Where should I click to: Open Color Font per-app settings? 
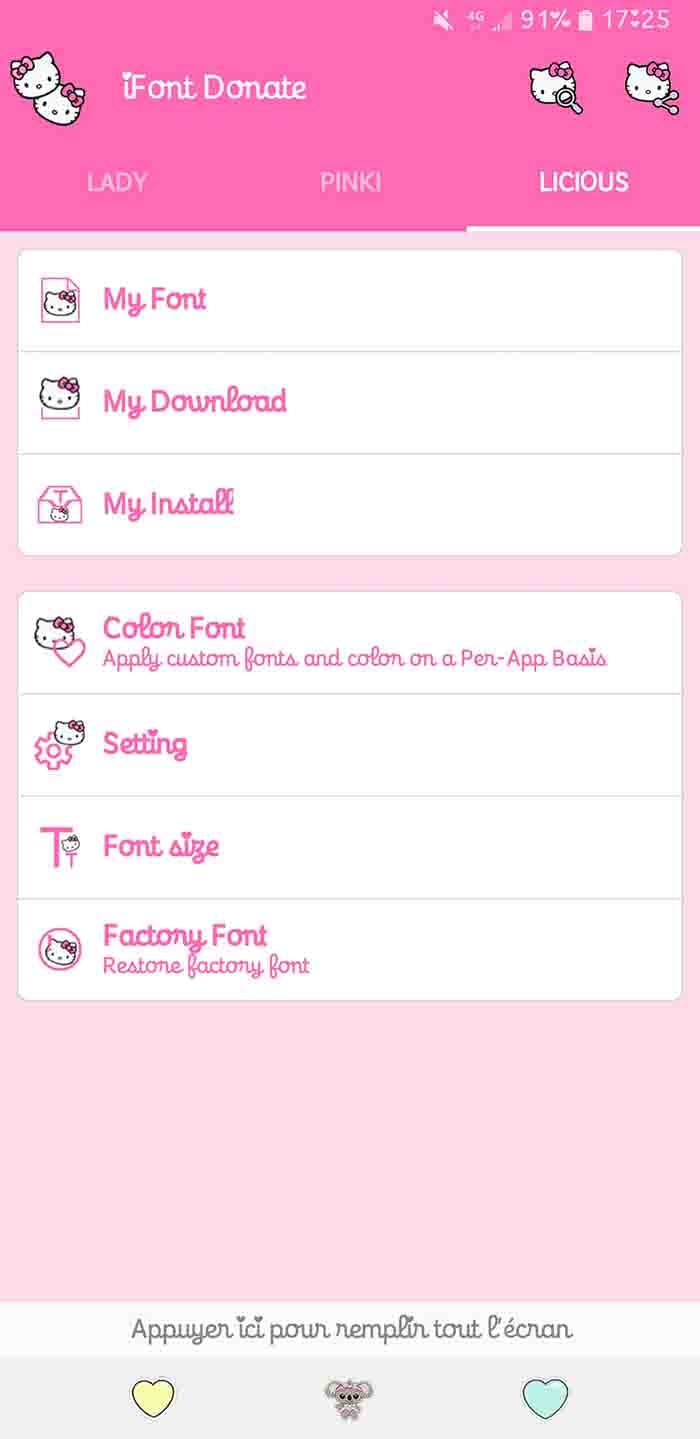(350, 642)
